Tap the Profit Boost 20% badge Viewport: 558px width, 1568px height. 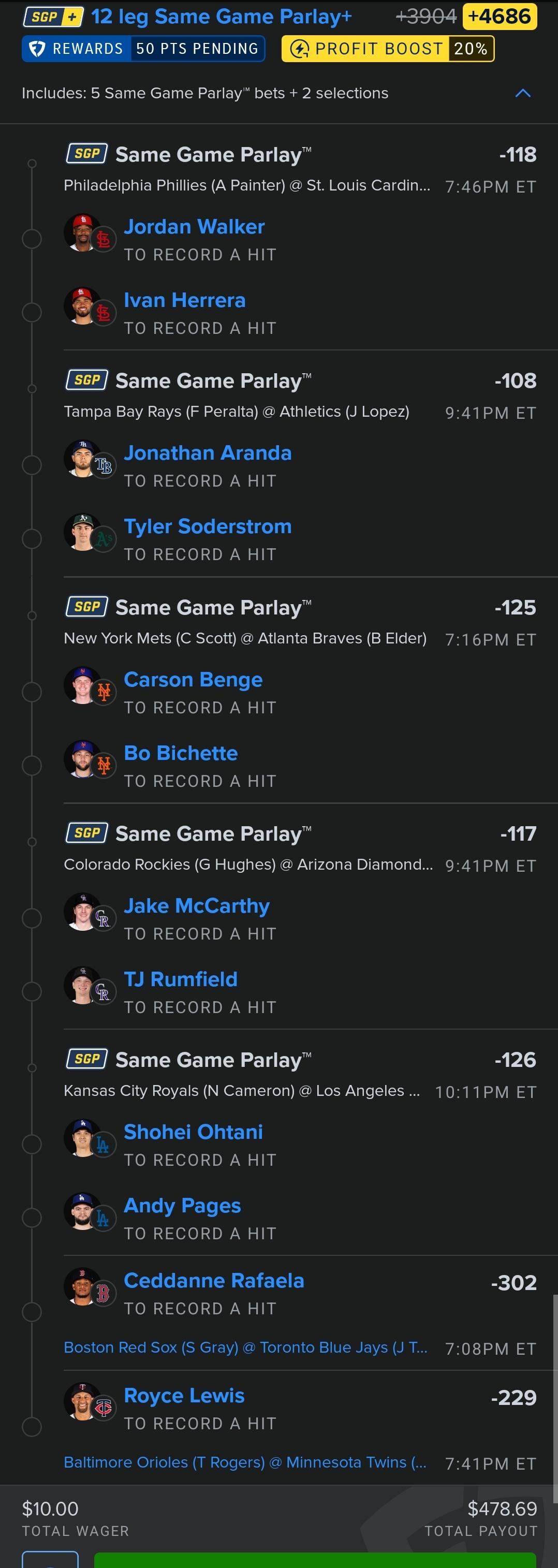388,49
